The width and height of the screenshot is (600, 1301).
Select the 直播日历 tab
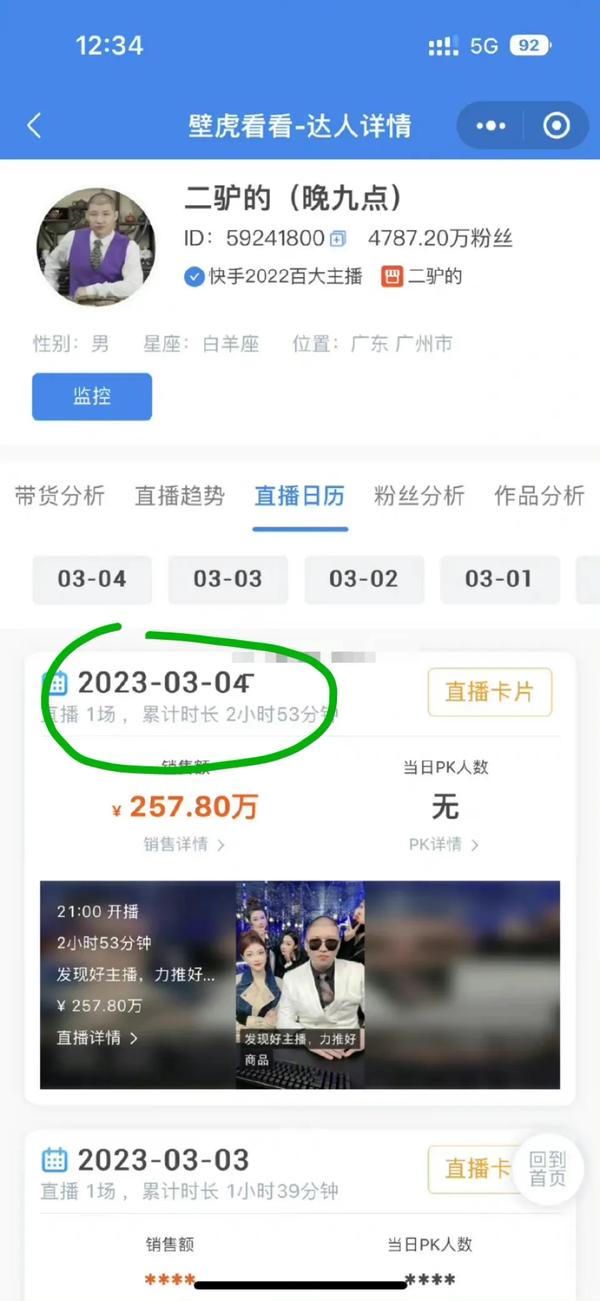coord(300,496)
